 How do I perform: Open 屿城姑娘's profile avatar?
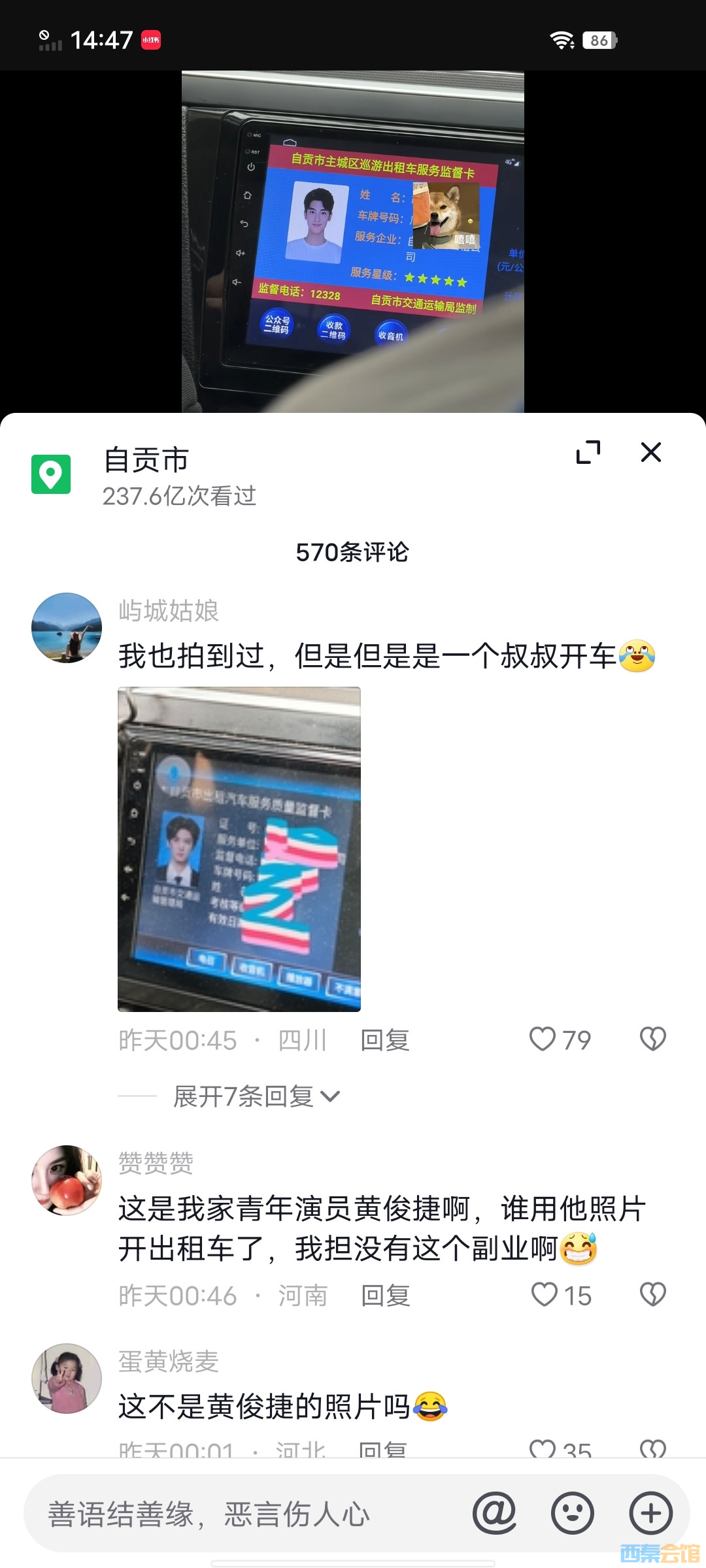coord(67,628)
